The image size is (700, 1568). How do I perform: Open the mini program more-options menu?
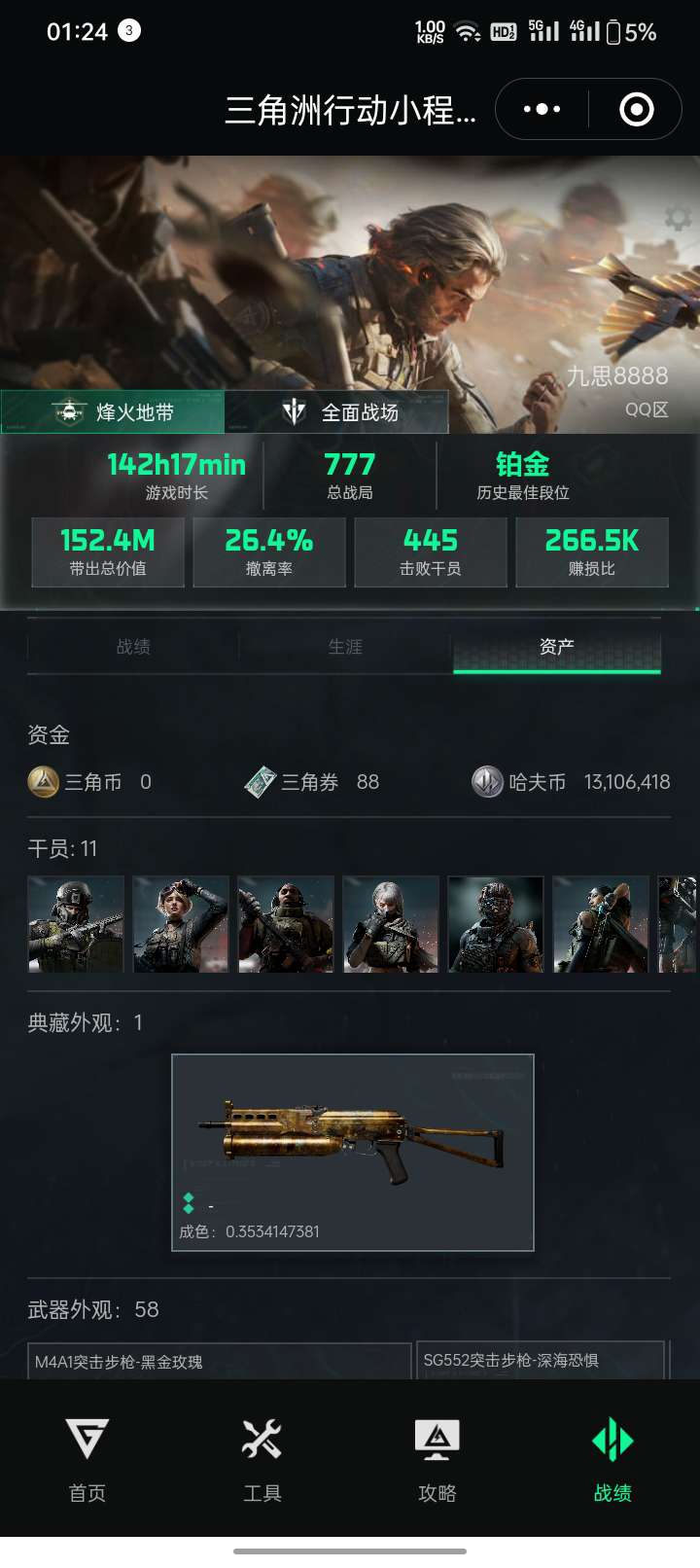[x=542, y=109]
